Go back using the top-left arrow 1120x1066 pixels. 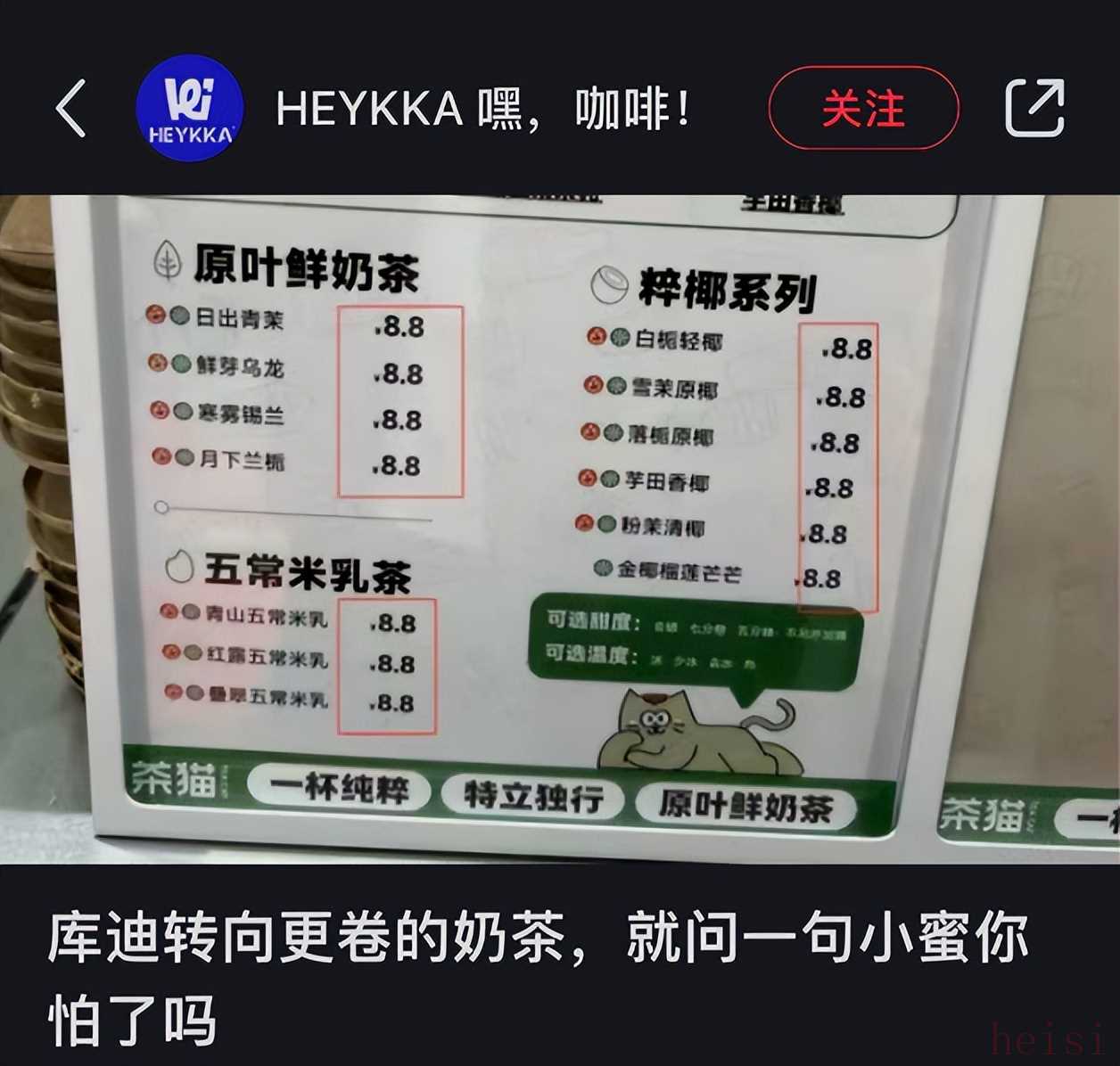(x=71, y=109)
